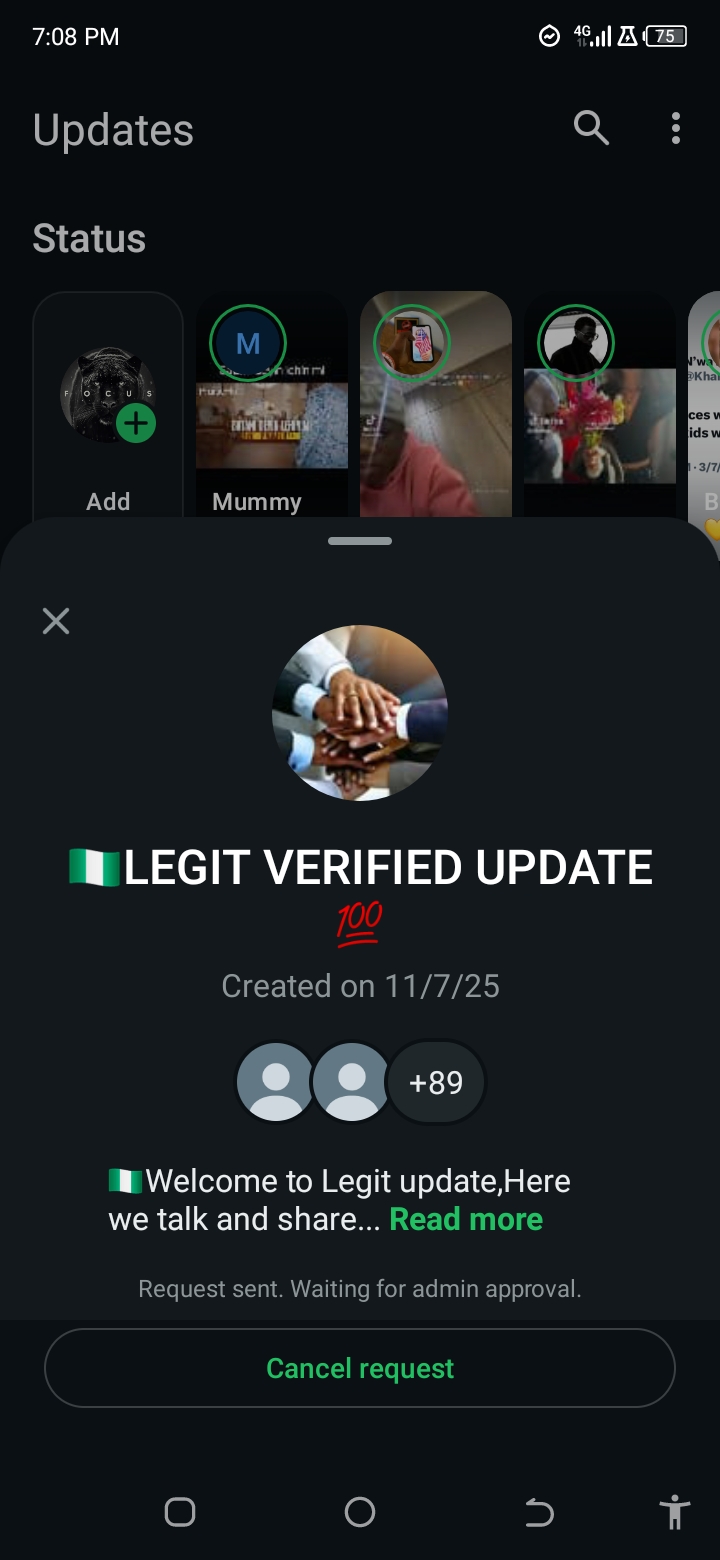Go to the home screen
Viewport: 720px width, 1560px height.
coord(360,1512)
